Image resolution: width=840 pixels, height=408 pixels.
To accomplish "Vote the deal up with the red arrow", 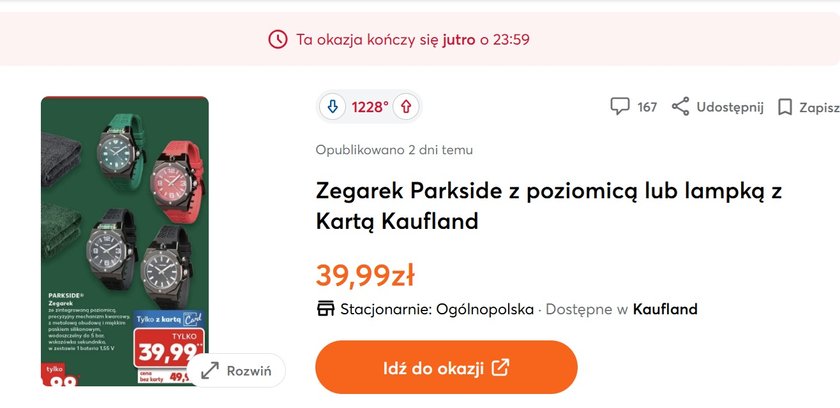I will pos(406,107).
